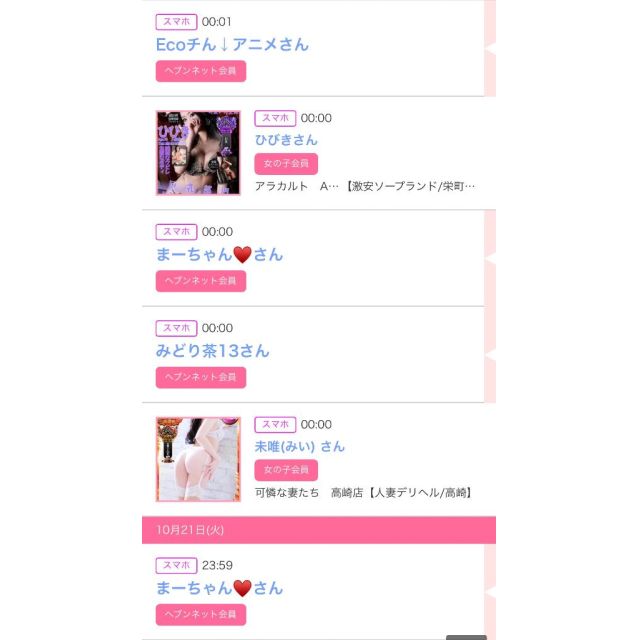Open ひびきさん's profile photo

pyautogui.click(x=198, y=153)
